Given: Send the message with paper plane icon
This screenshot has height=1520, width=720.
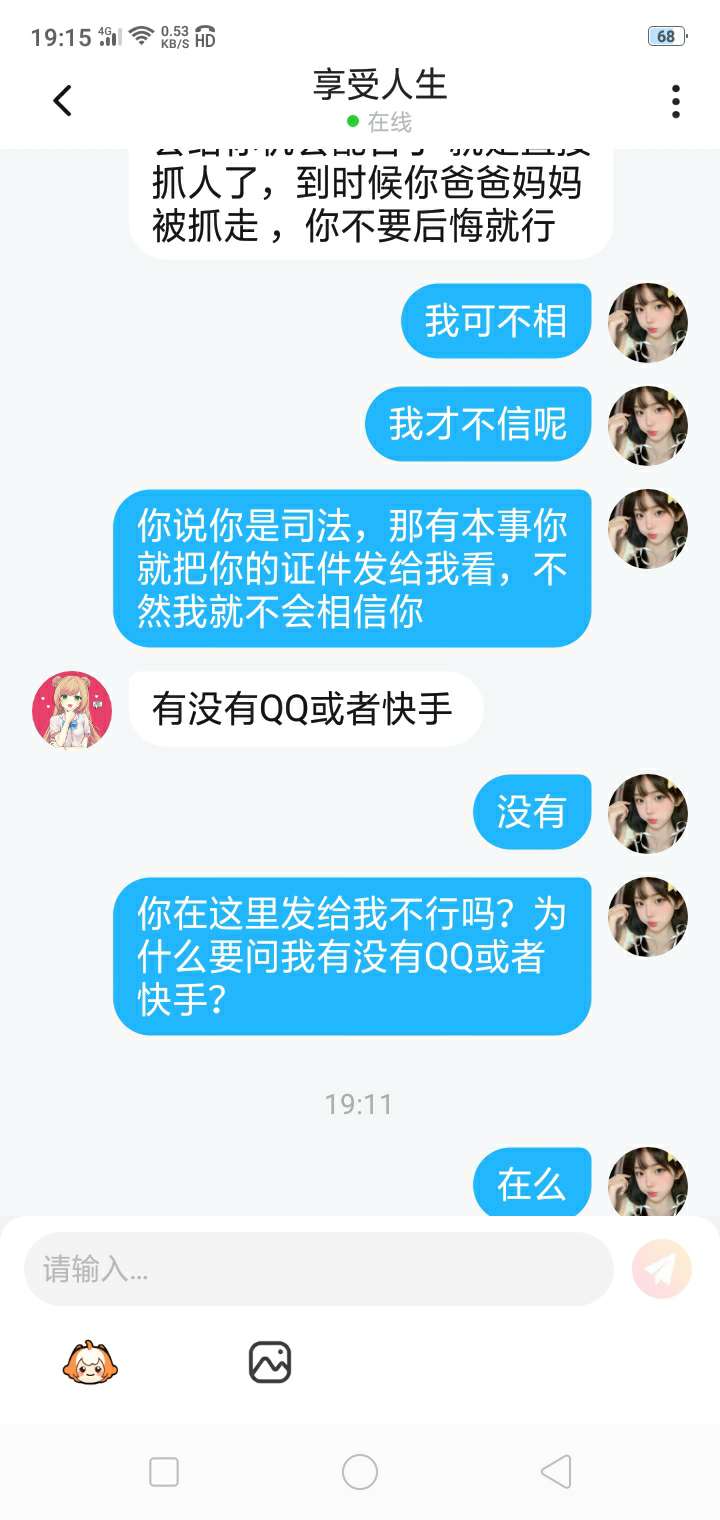Looking at the screenshot, I should (x=662, y=1269).
